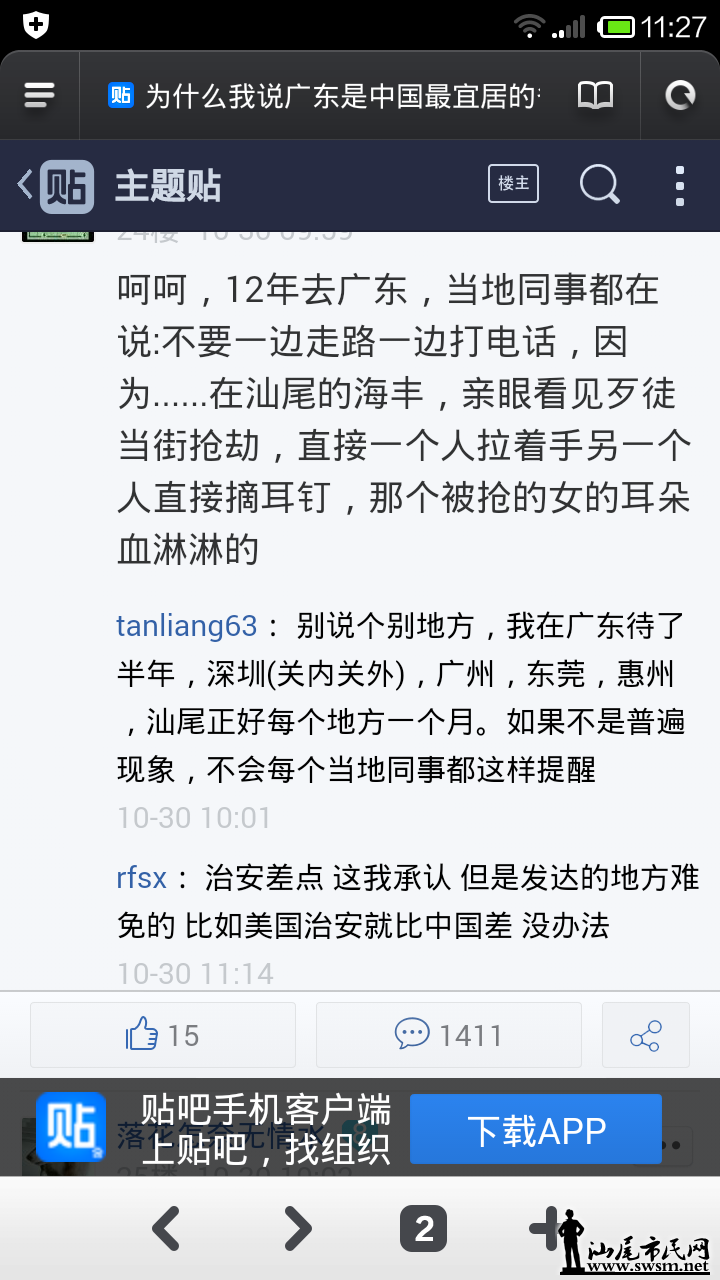720x1280 pixels.
Task: Open rfsx's profile link
Action: [142, 878]
